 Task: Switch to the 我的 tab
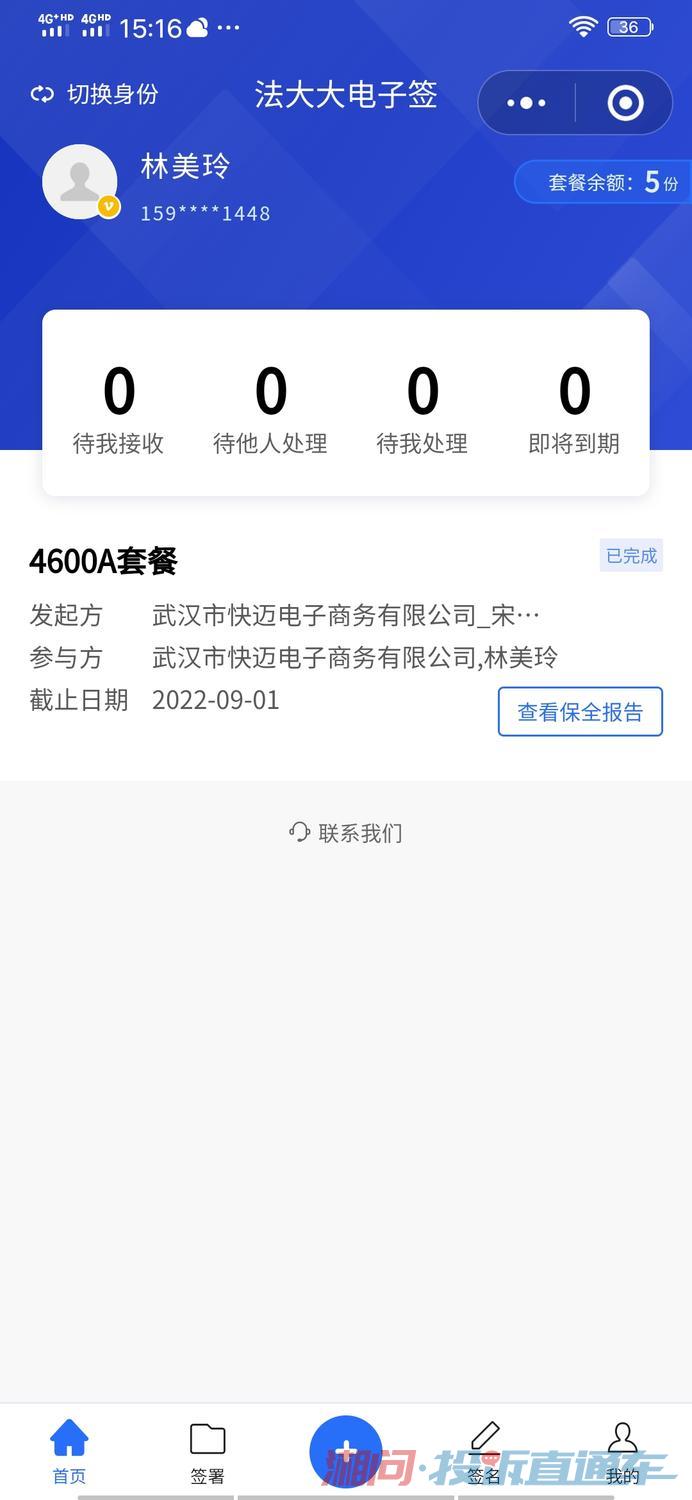coord(622,1452)
